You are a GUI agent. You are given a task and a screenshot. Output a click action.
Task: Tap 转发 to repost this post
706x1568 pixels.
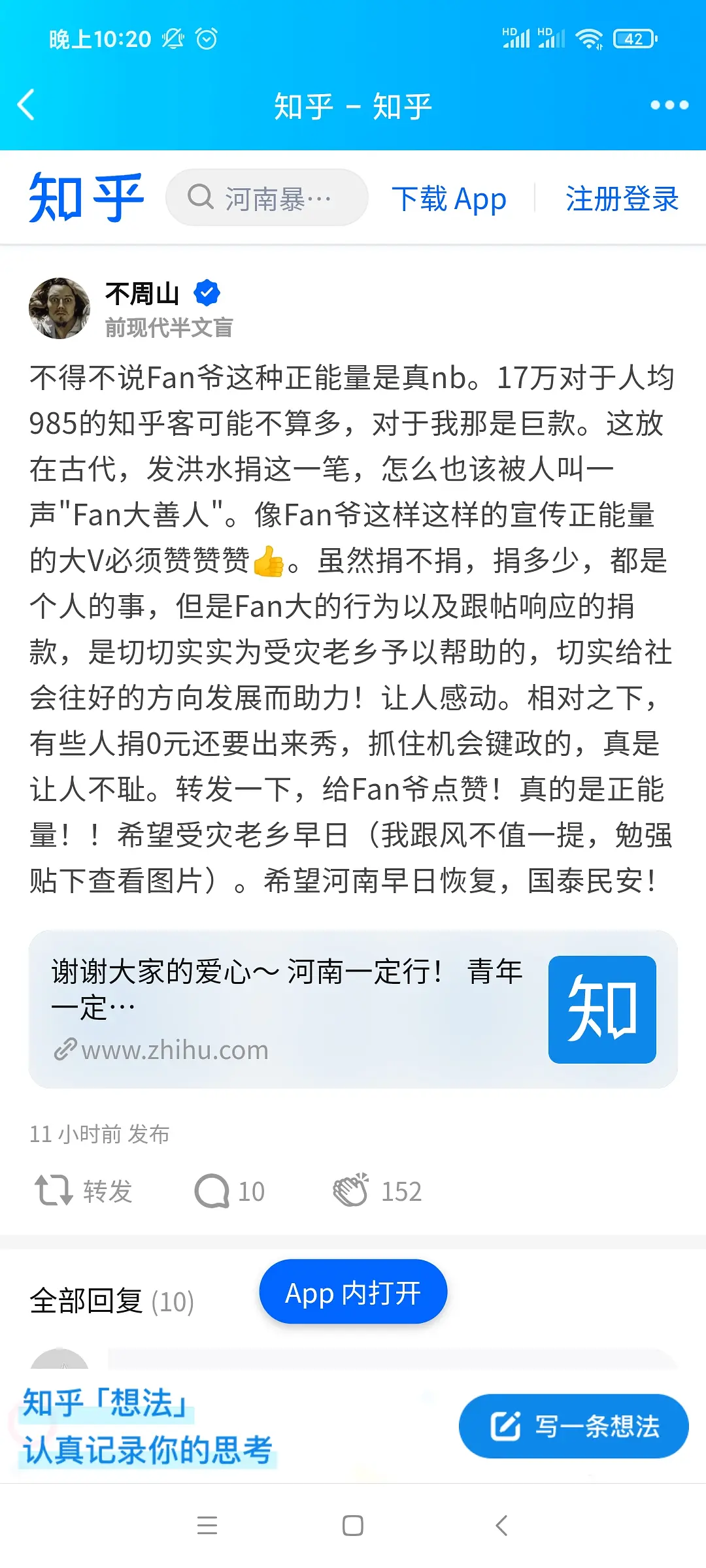(84, 1191)
